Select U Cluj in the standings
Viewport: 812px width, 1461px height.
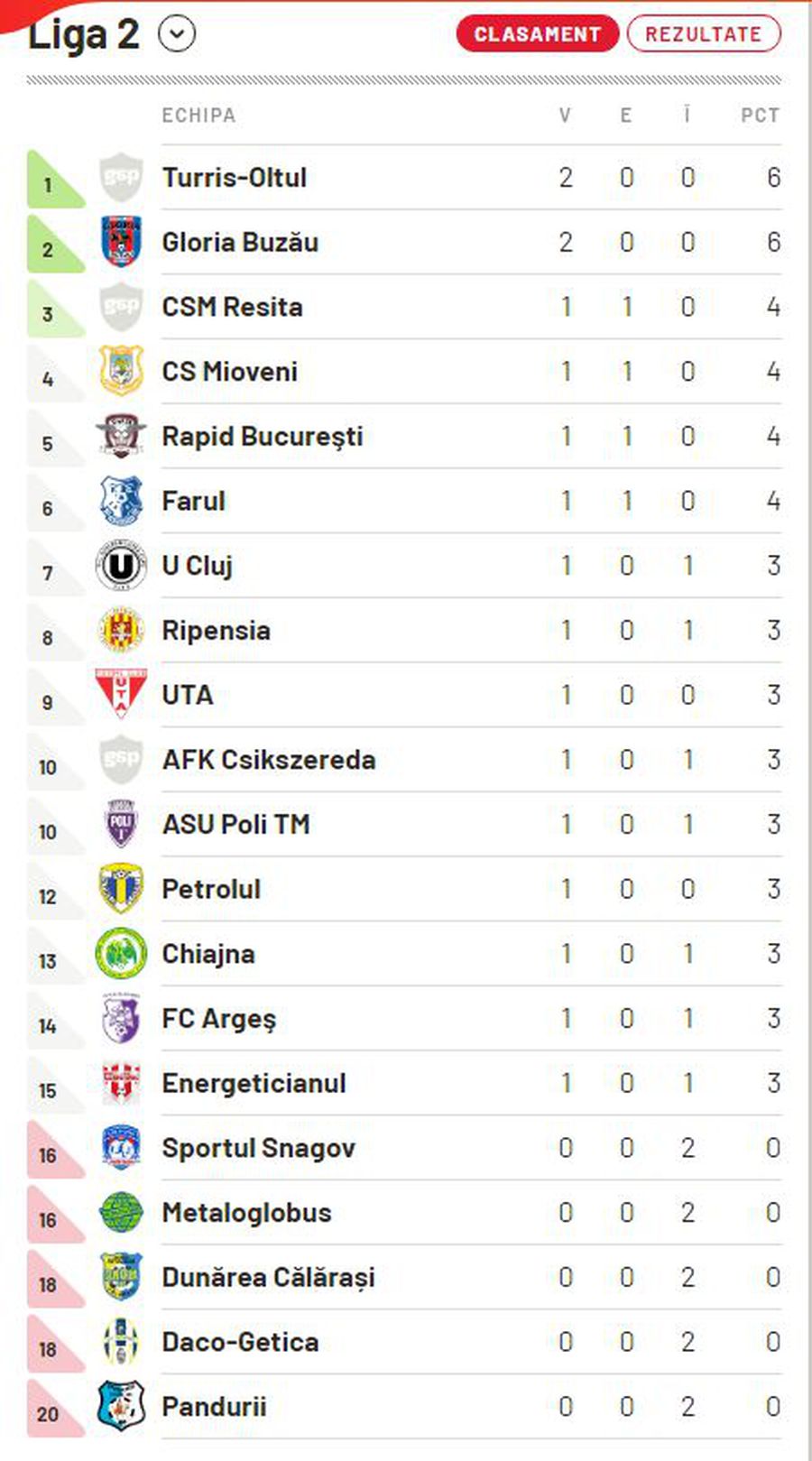tap(404, 566)
